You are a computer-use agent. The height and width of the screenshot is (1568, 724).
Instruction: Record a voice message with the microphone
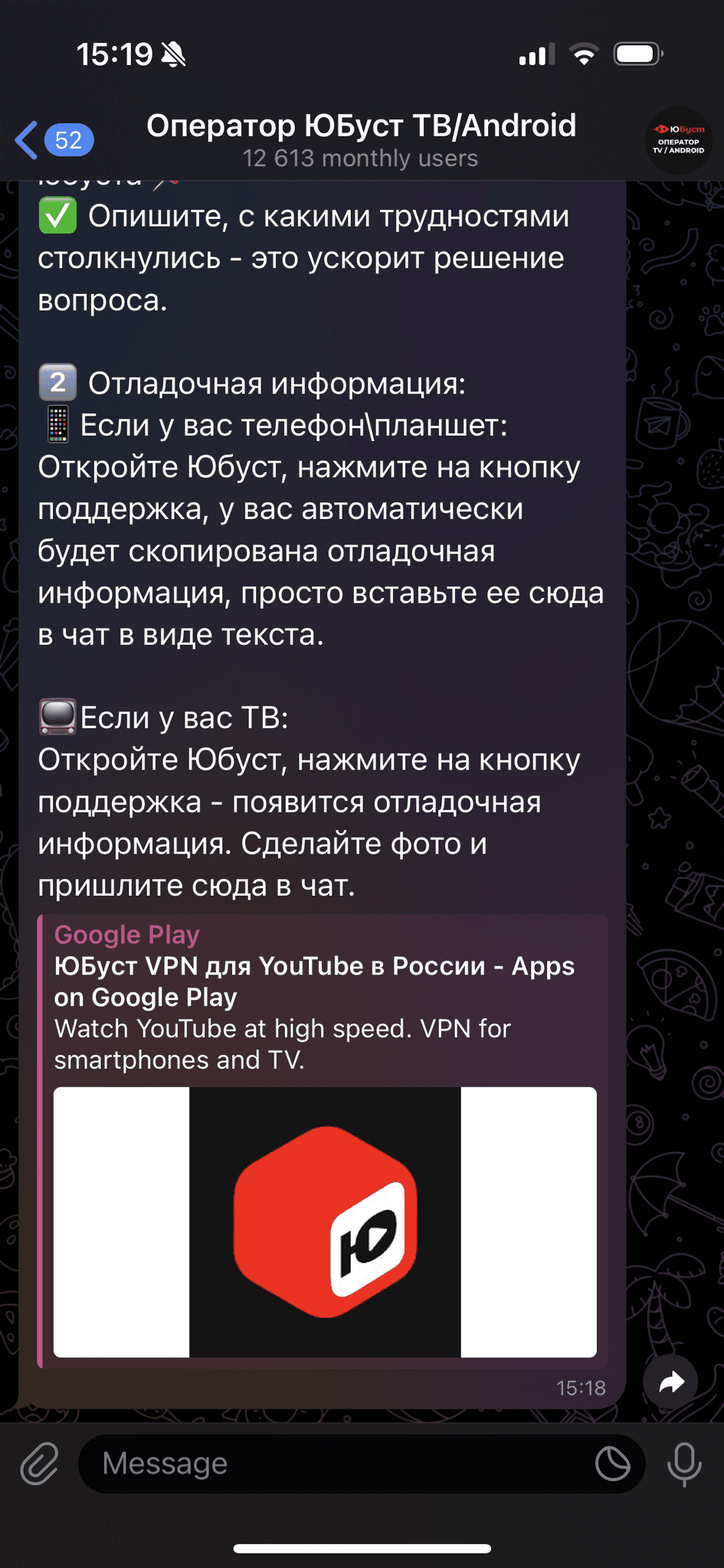(684, 1463)
